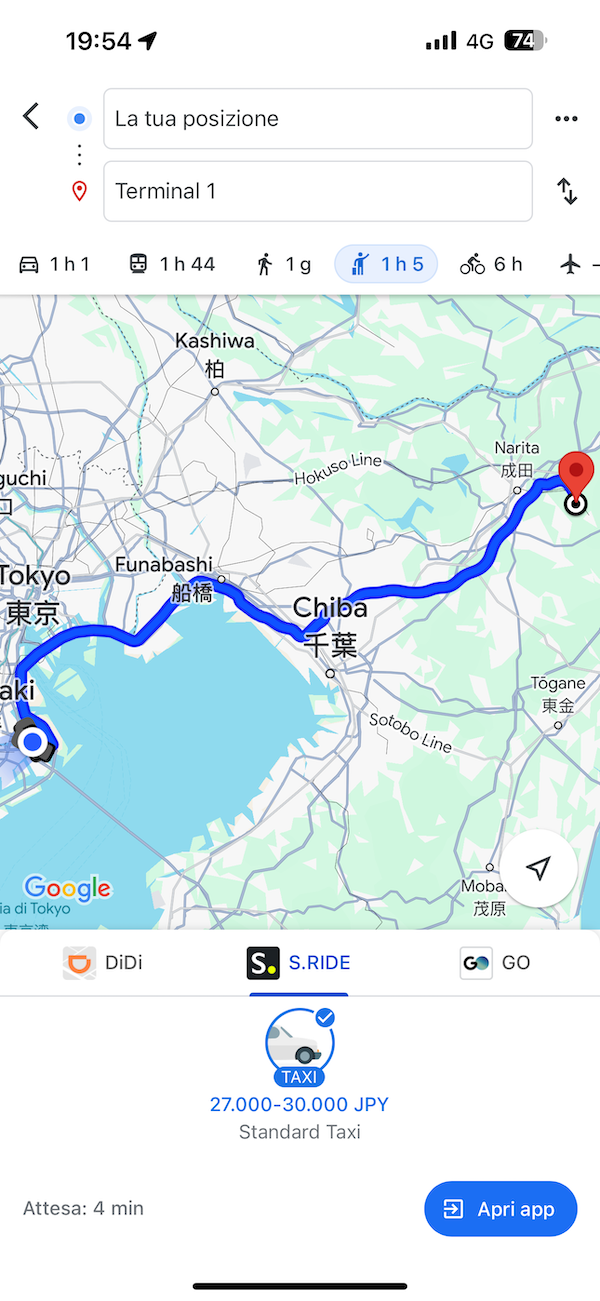
Task: Switch to driving mode 1 h 1
Action: click(x=55, y=264)
